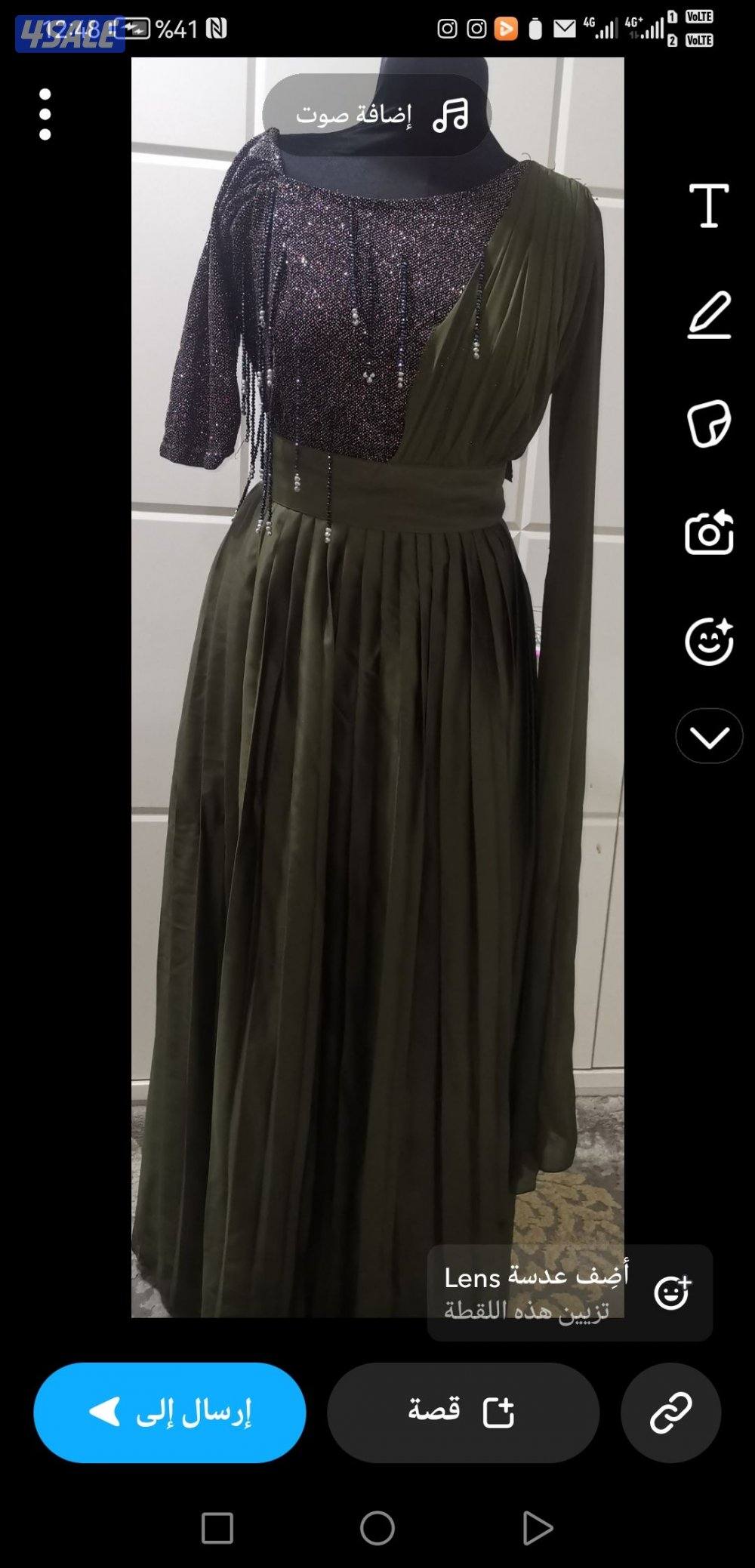Image resolution: width=755 pixels, height=1568 pixels.
Task: Open the sparkle smiley face tool
Action: click(x=709, y=642)
